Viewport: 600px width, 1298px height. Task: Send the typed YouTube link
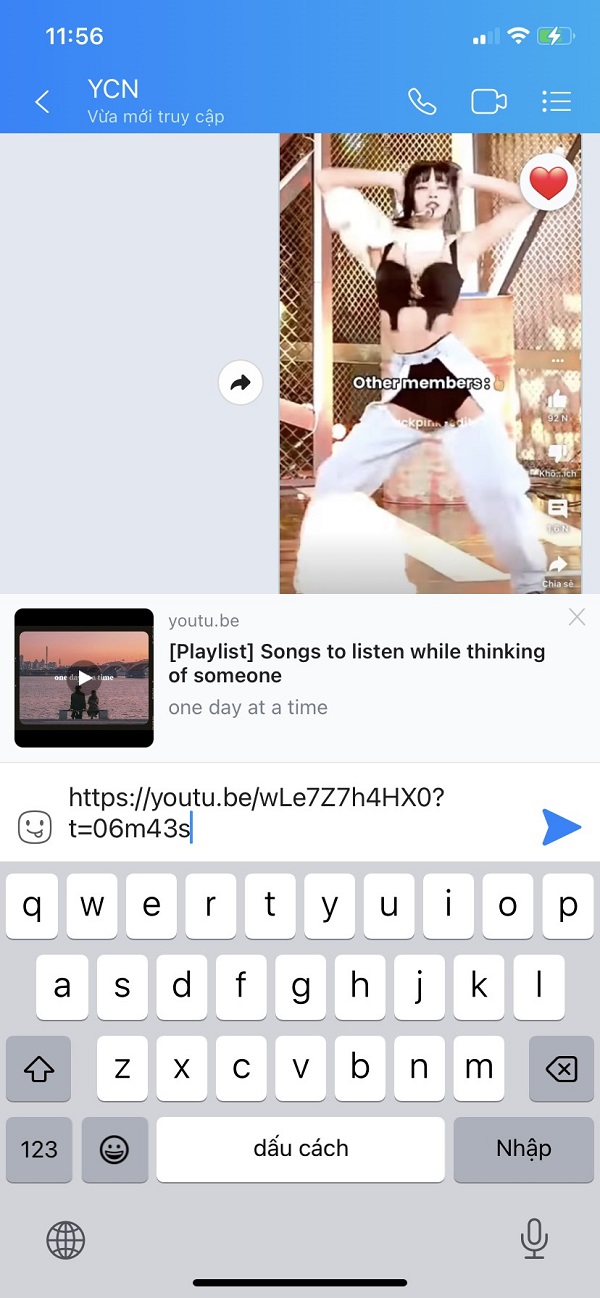pos(561,827)
